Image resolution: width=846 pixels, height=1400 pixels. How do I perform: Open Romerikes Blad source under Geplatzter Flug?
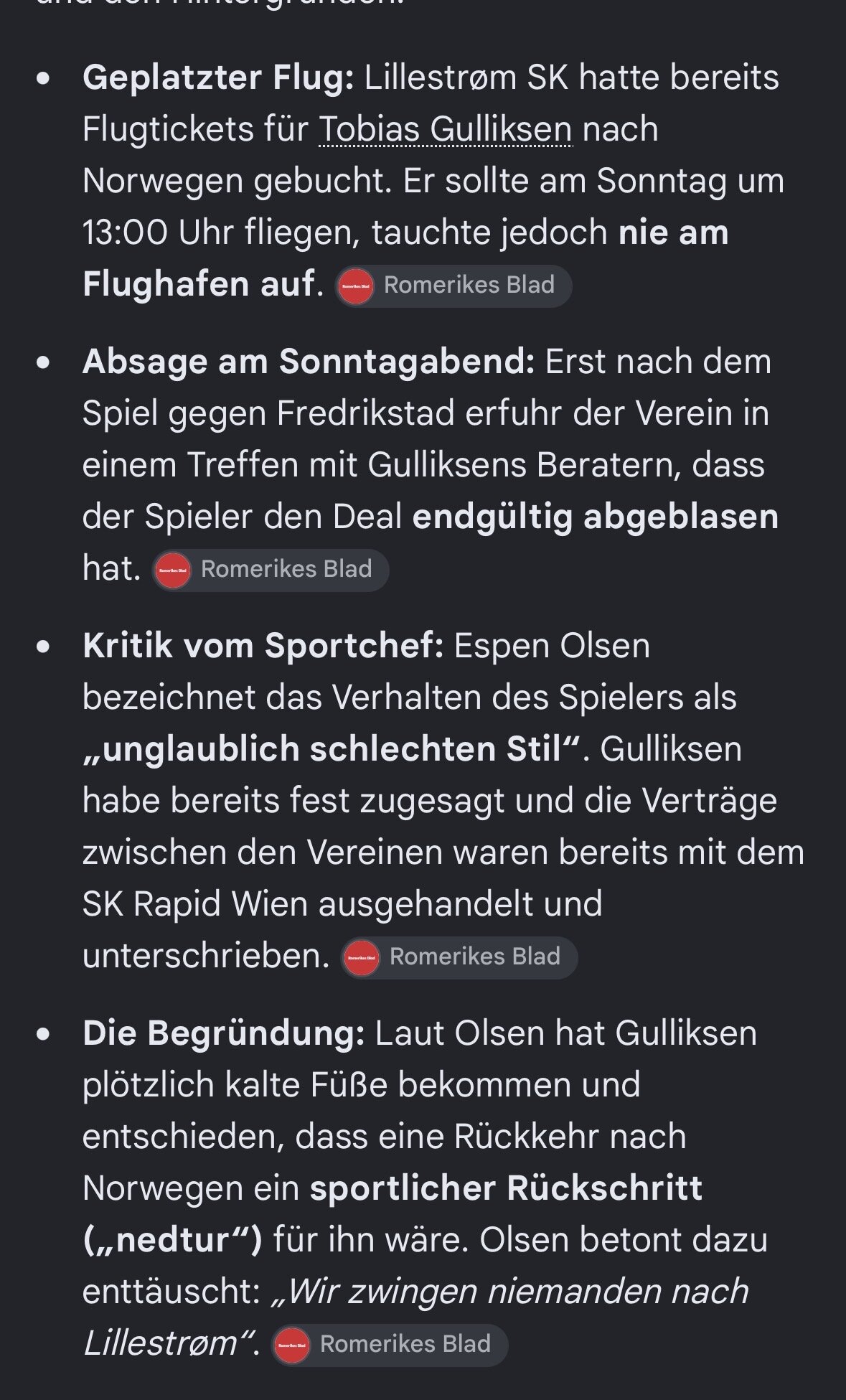point(453,286)
